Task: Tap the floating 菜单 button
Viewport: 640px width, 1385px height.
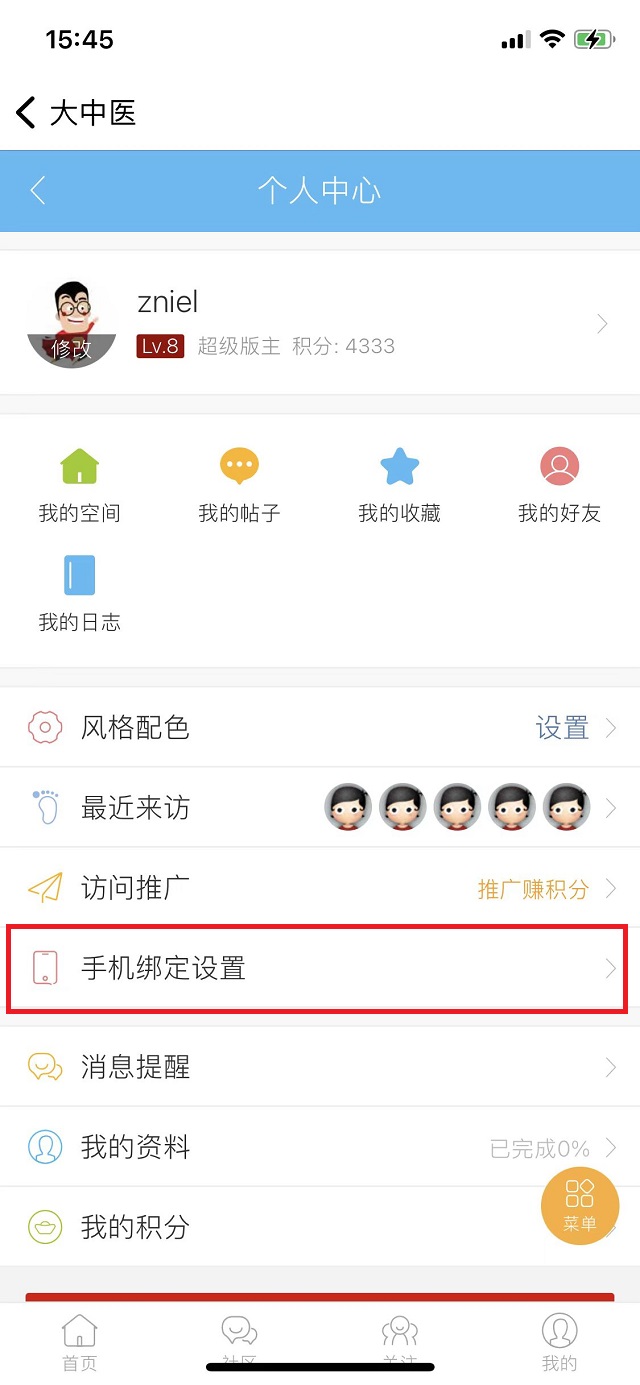Action: pos(580,1206)
